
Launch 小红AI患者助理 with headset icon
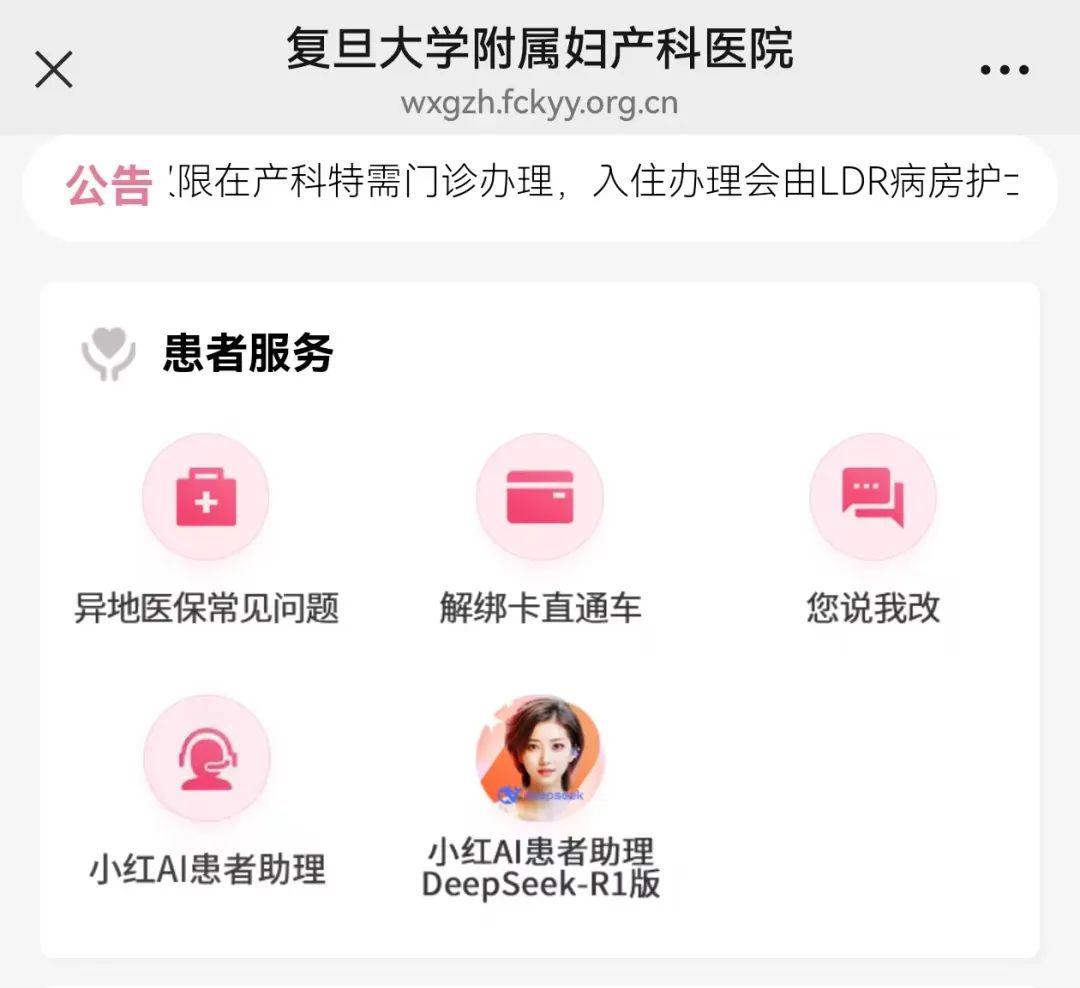coord(206,760)
